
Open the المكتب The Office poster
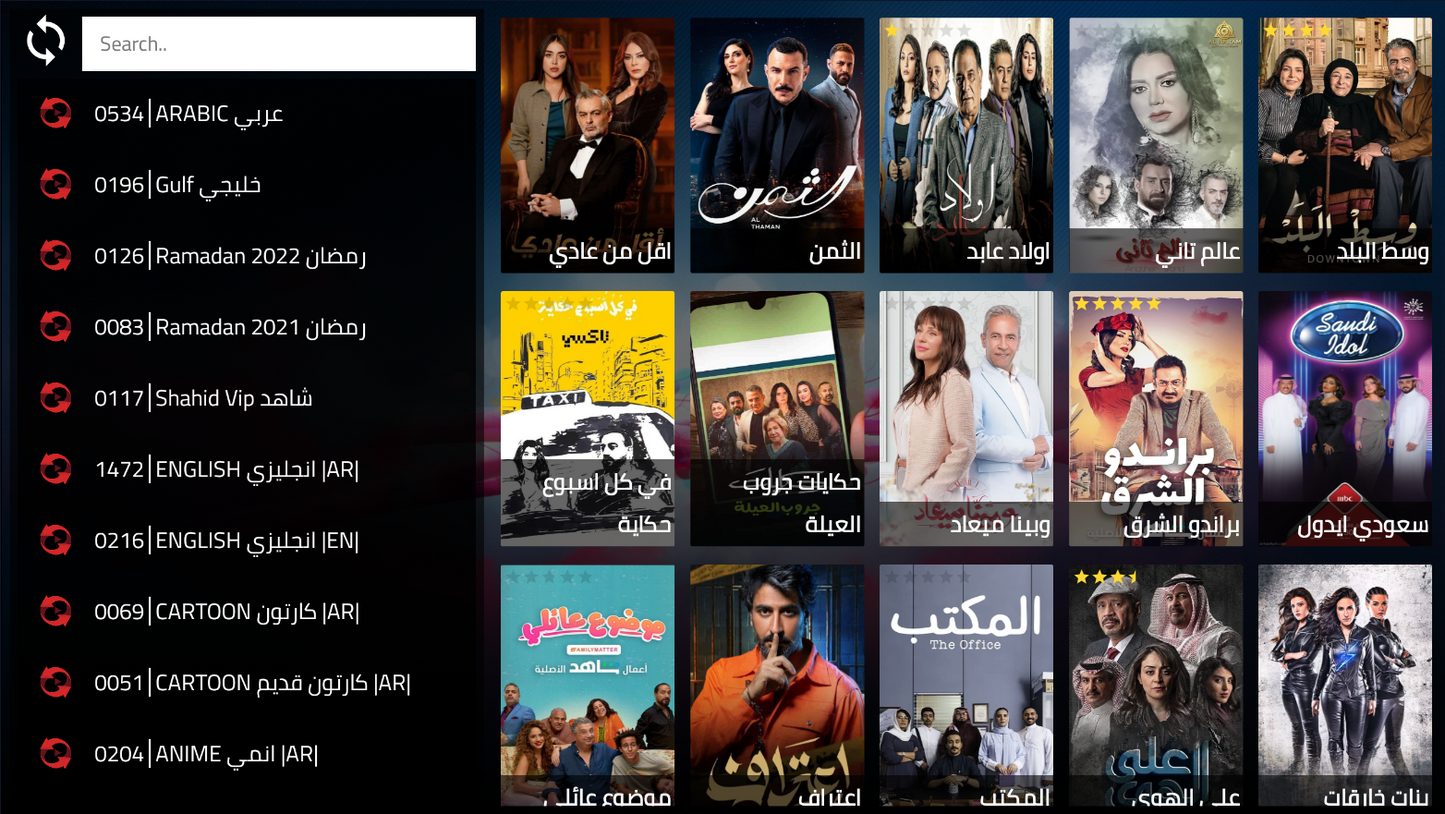tap(966, 685)
